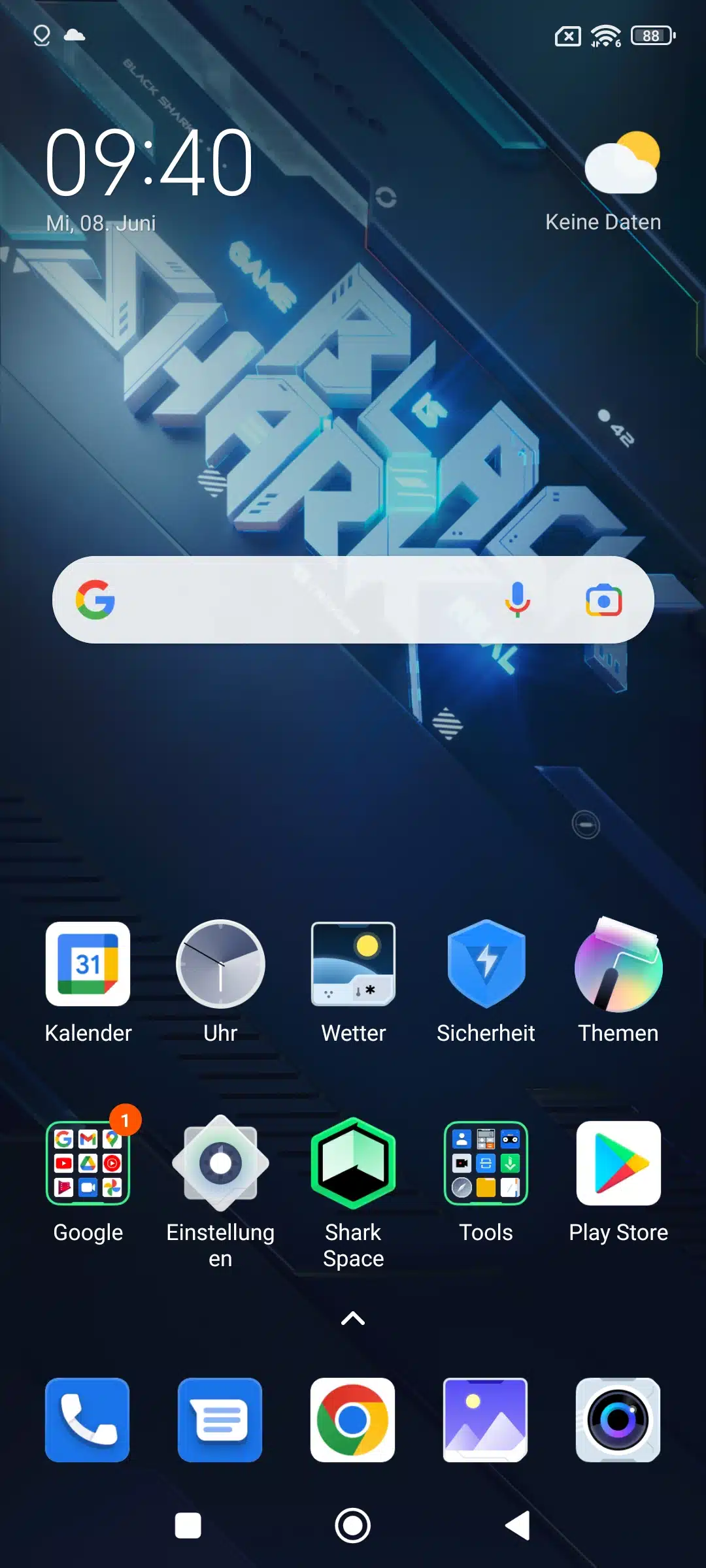This screenshot has width=706, height=1568.
Task: Open Google Lens camera search
Action: click(x=603, y=600)
